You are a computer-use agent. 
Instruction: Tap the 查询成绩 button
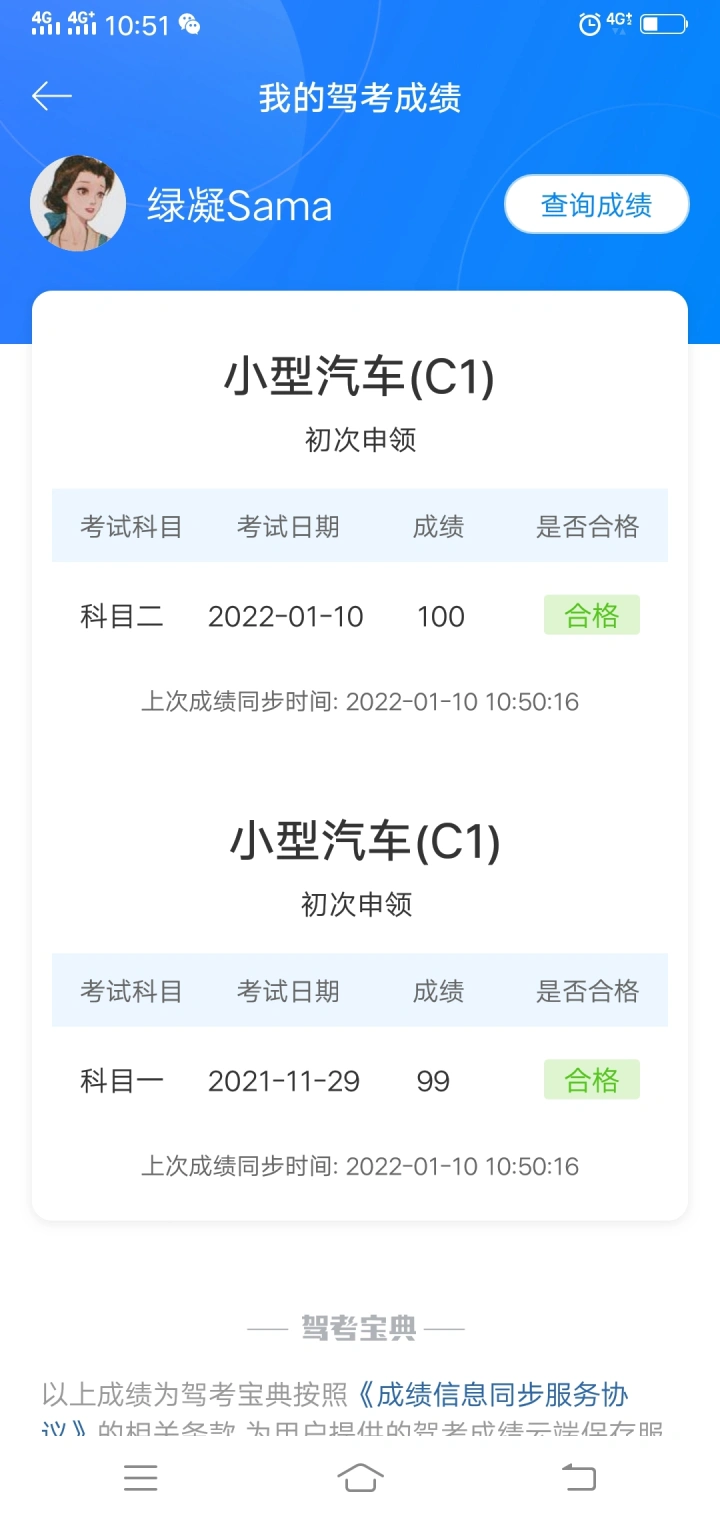tap(597, 205)
